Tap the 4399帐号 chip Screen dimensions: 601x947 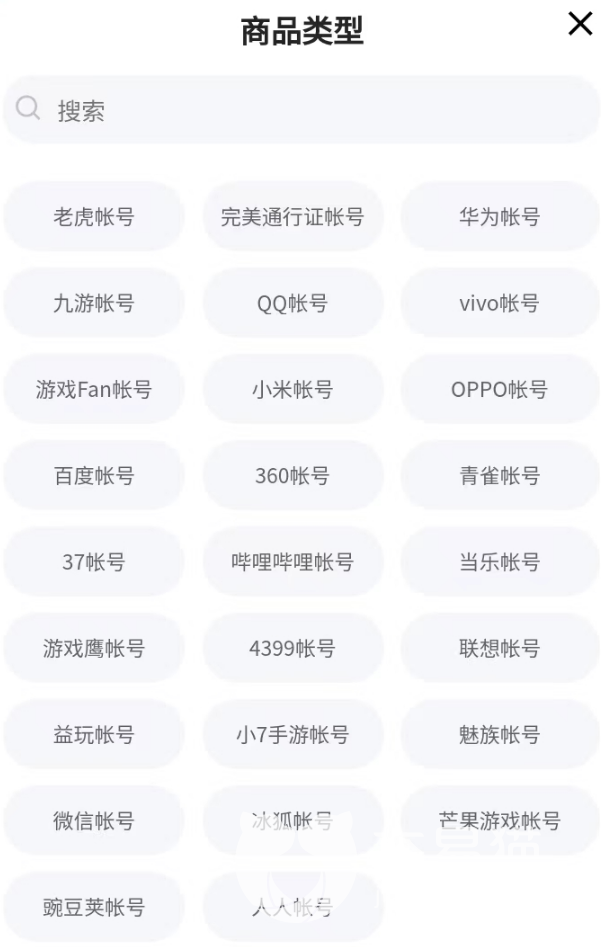[x=292, y=648]
